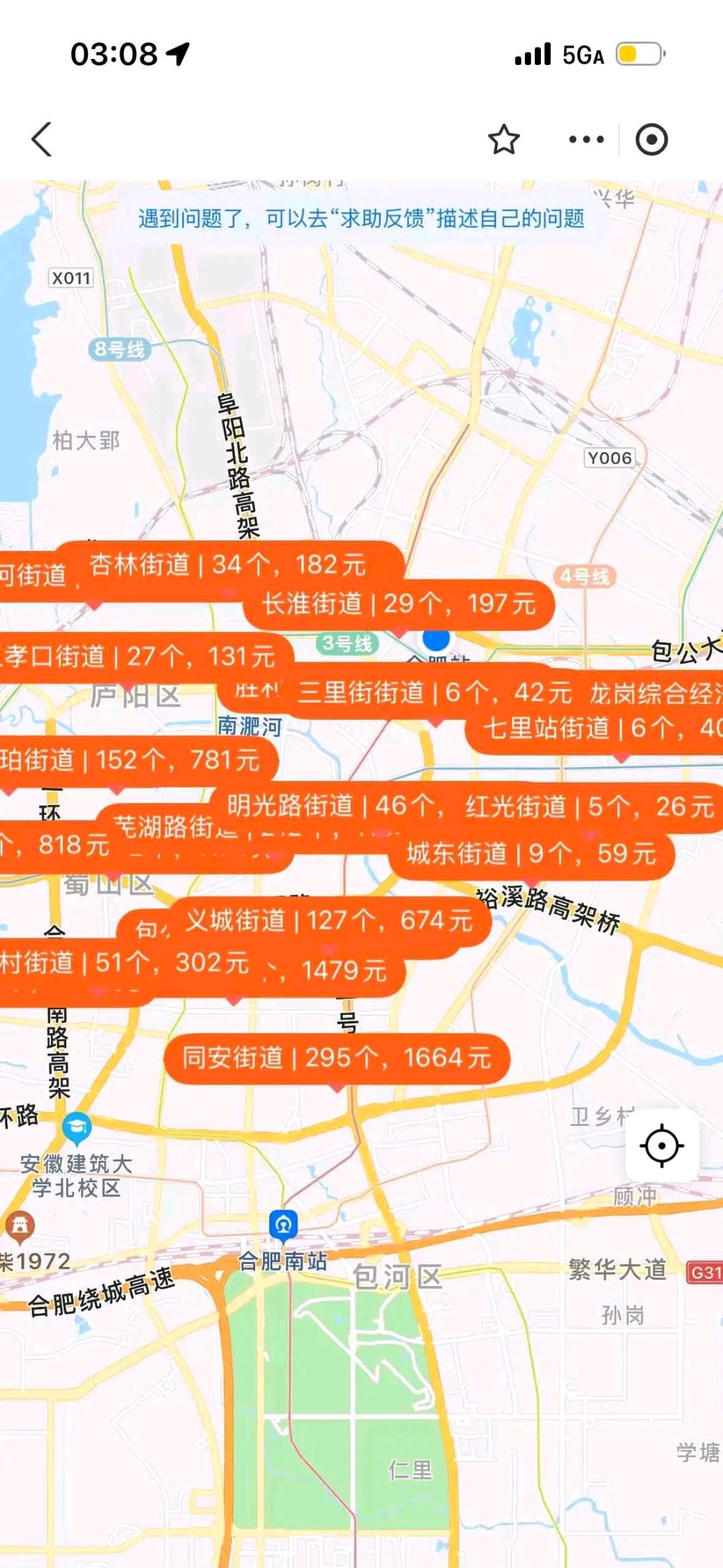
Task: Tap the blue current position dot near 合肥站
Action: (435, 641)
